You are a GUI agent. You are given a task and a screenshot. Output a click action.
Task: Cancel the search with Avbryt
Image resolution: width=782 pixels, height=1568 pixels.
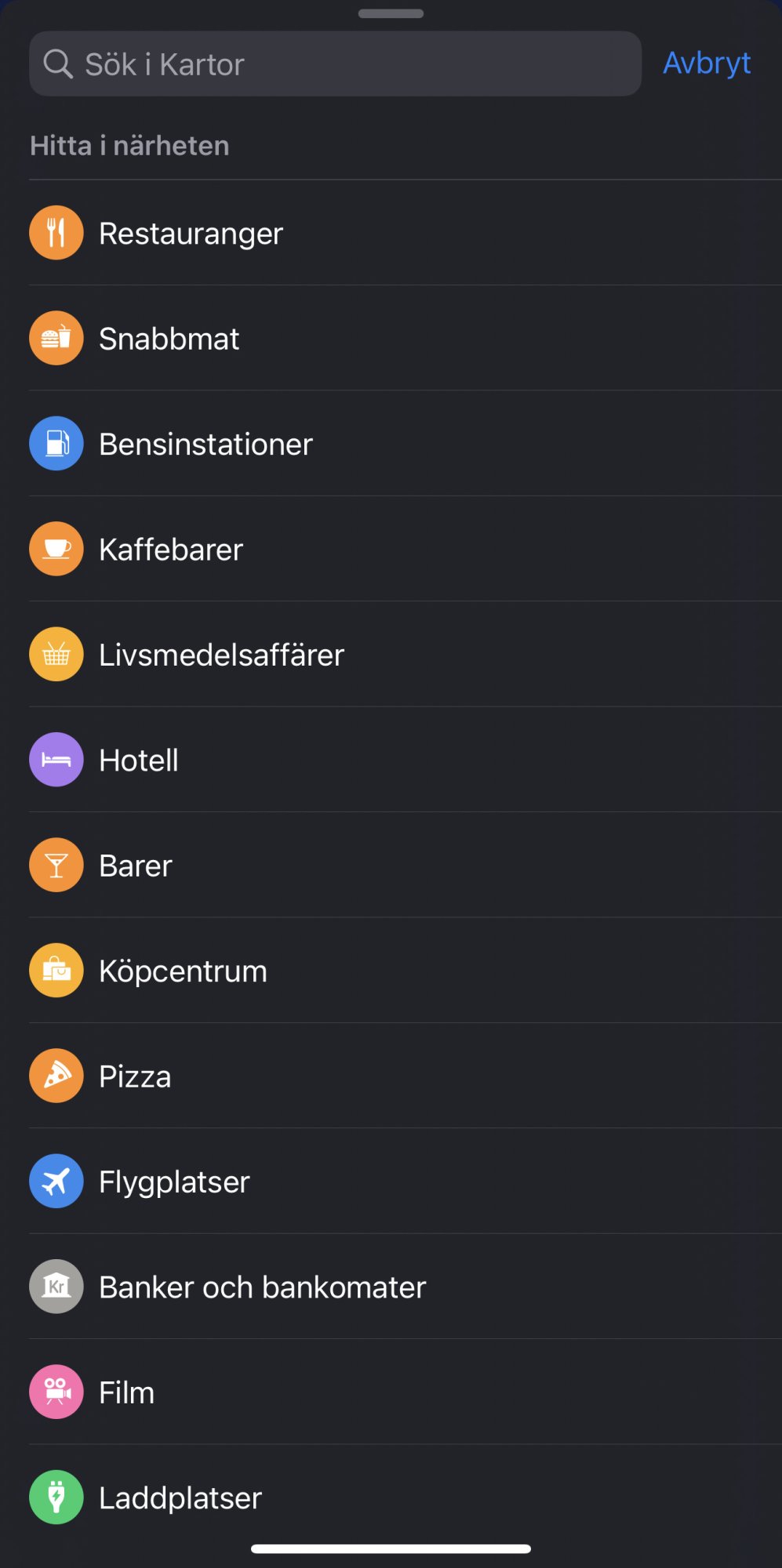tap(707, 64)
